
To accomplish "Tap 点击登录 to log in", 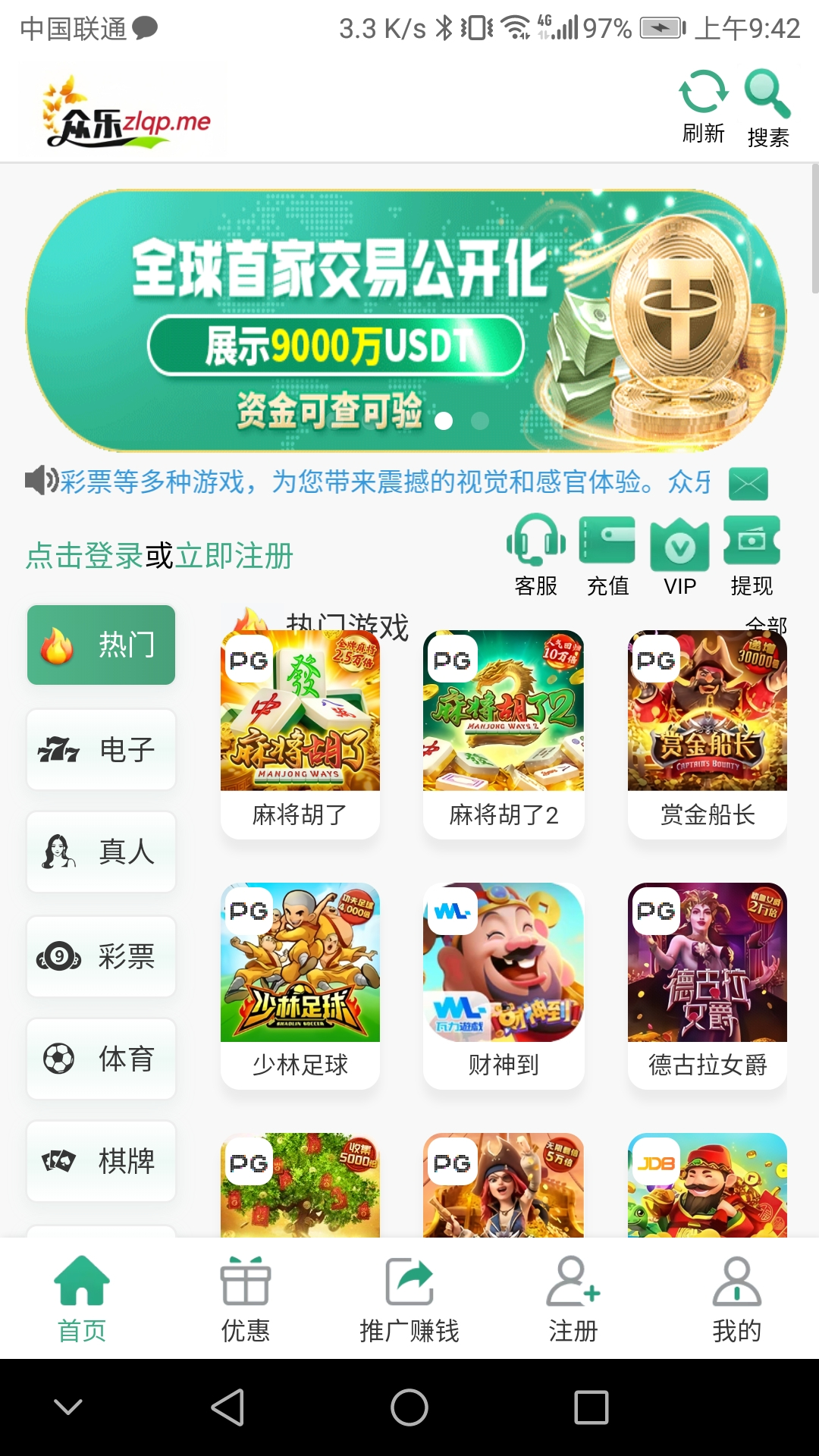I will pos(84,556).
